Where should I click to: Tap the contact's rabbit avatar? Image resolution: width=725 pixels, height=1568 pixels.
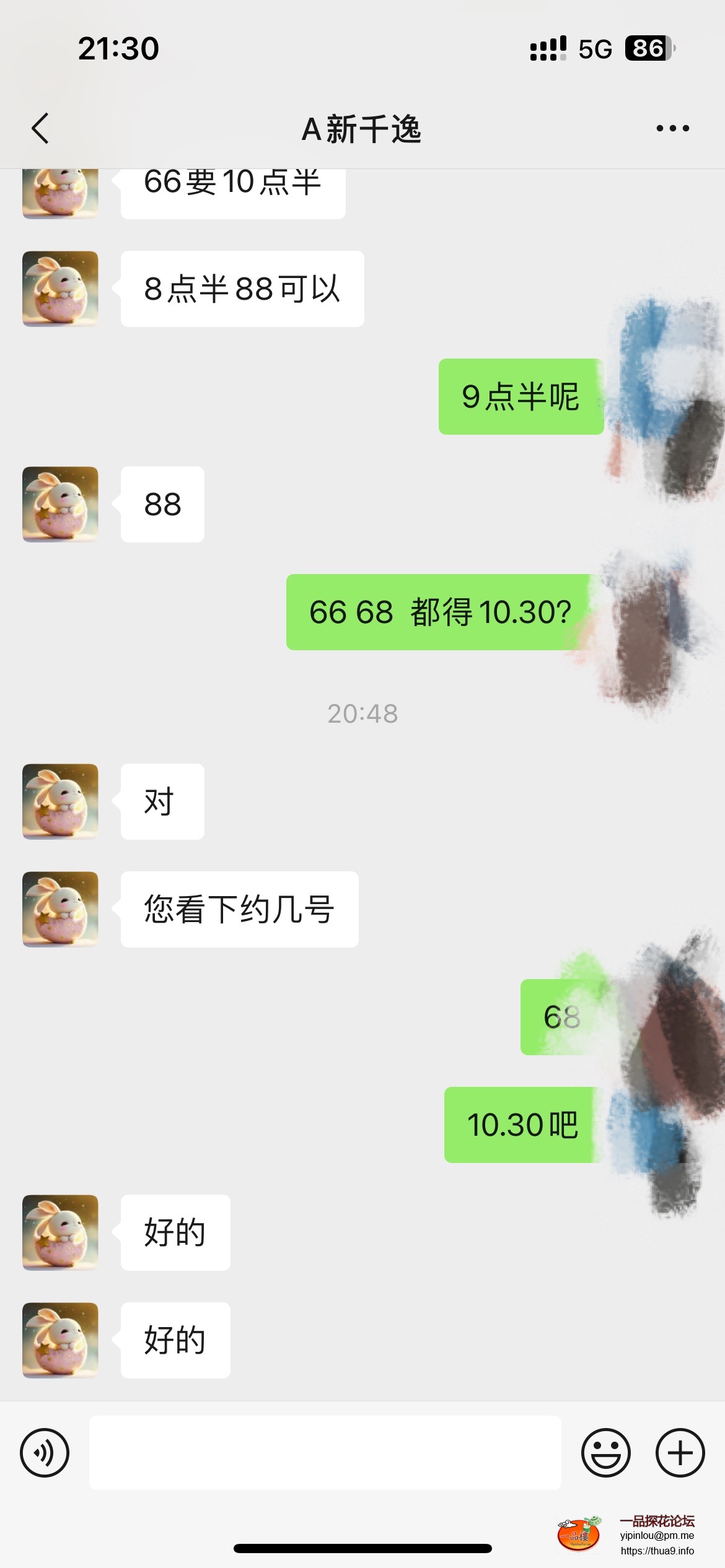(60, 801)
